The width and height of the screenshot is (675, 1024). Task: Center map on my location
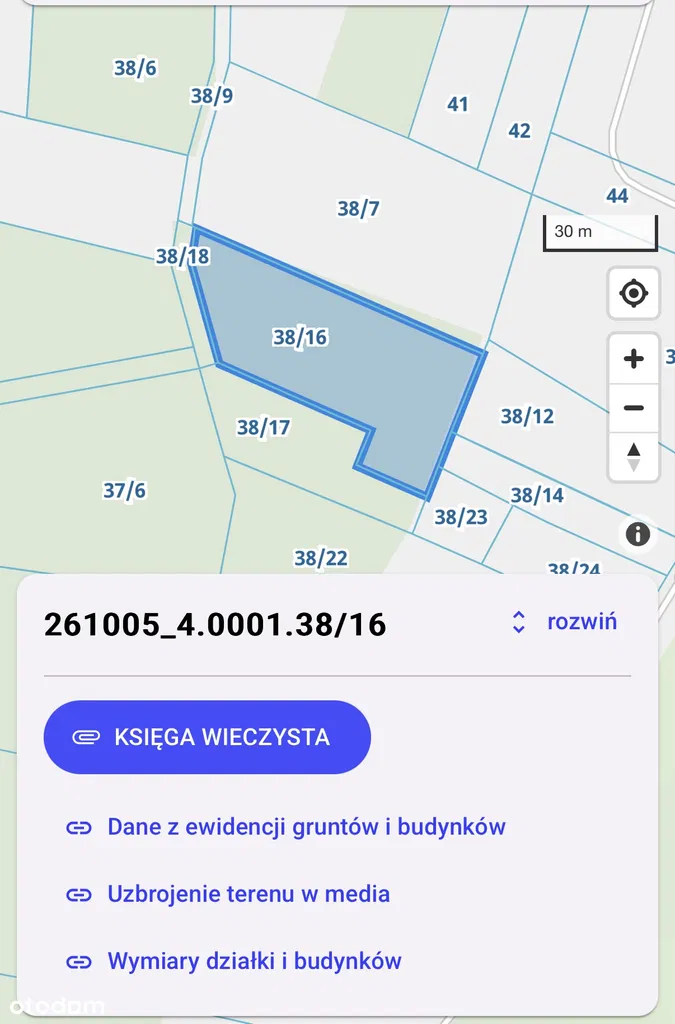tap(633, 294)
